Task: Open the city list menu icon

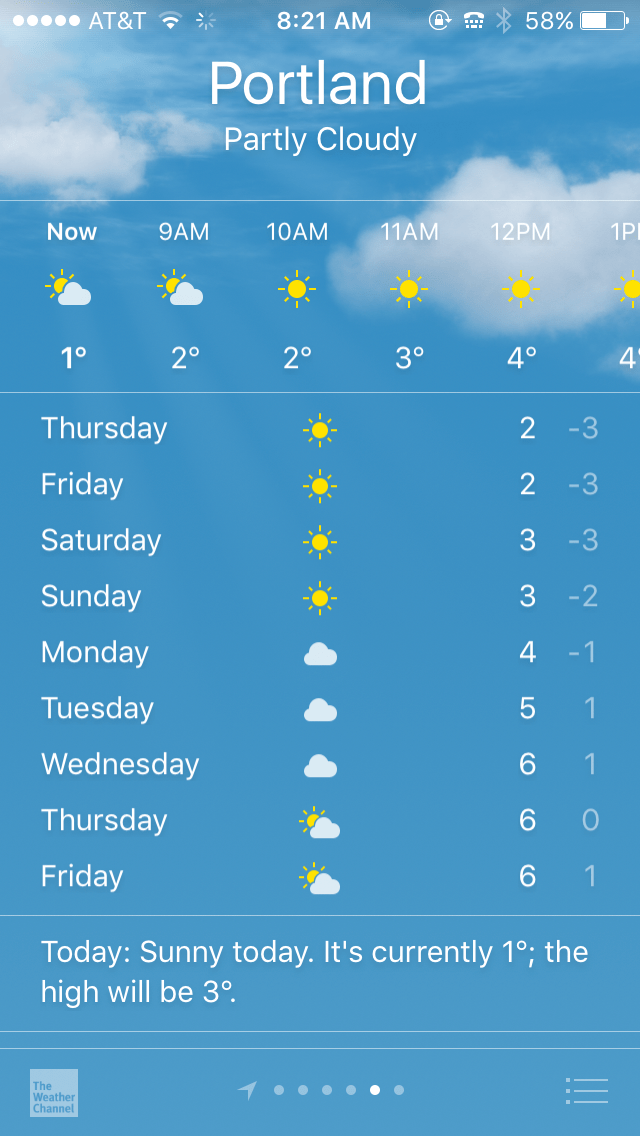Action: point(587,1090)
